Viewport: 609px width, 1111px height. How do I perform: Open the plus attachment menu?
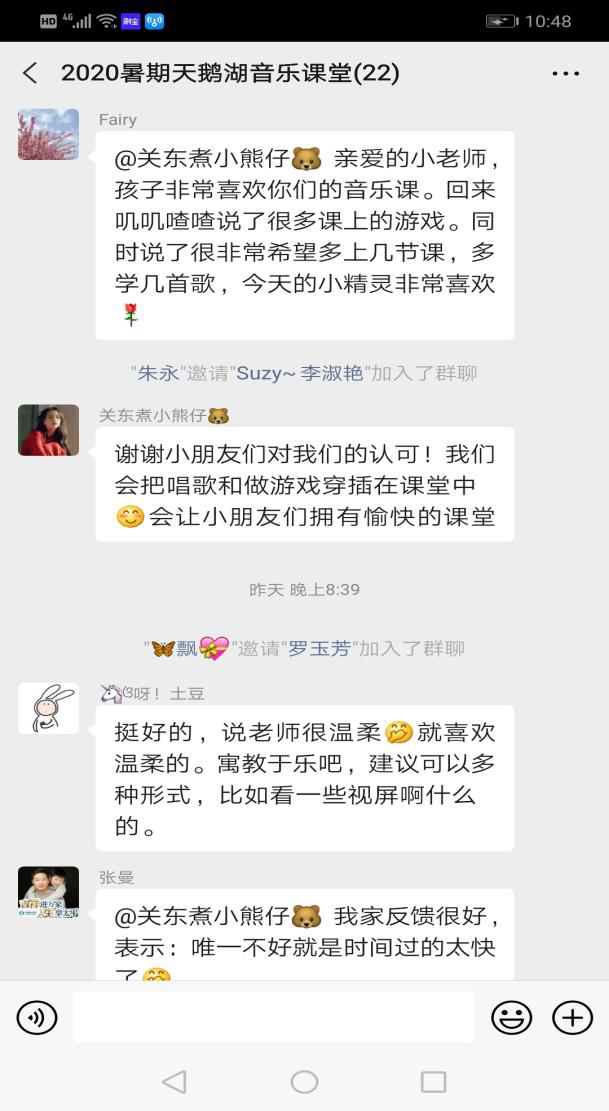[x=572, y=1018]
